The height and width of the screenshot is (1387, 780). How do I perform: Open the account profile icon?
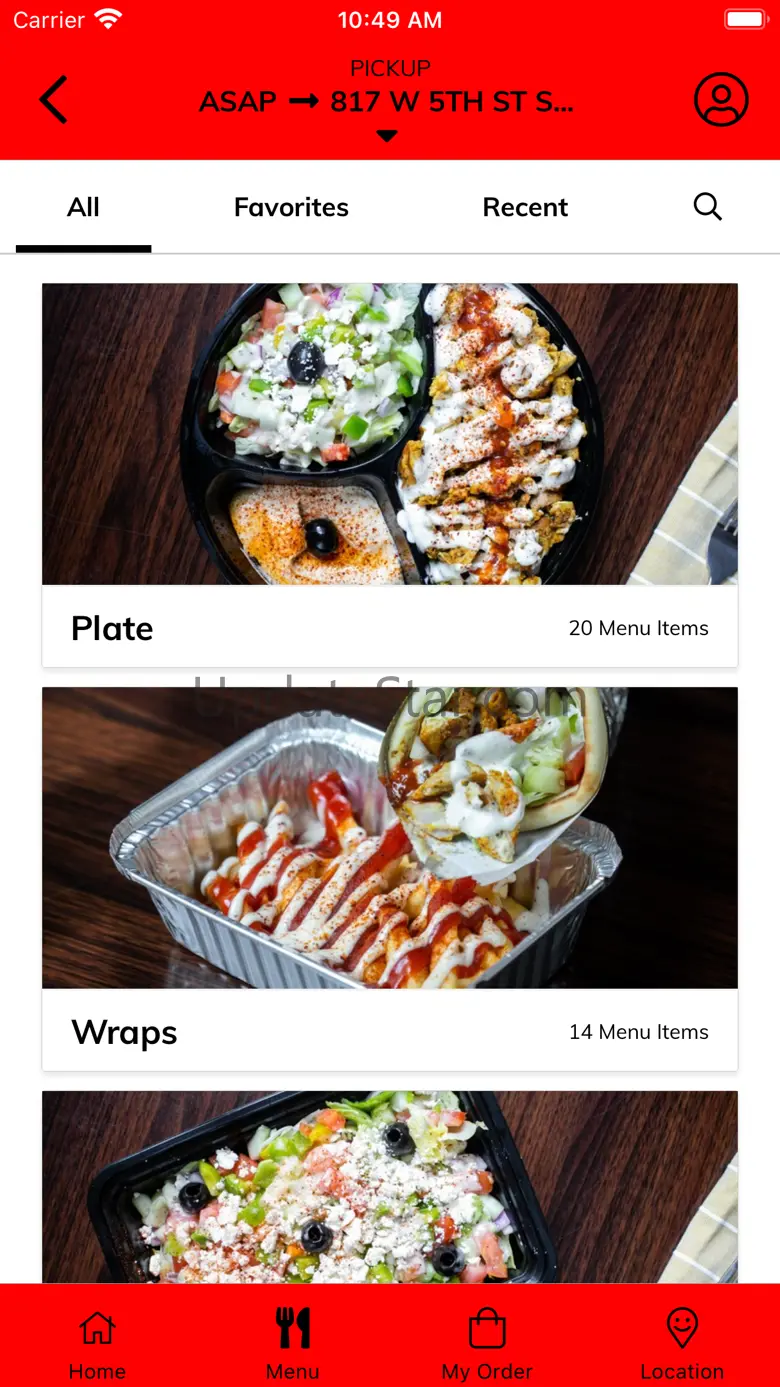721,100
